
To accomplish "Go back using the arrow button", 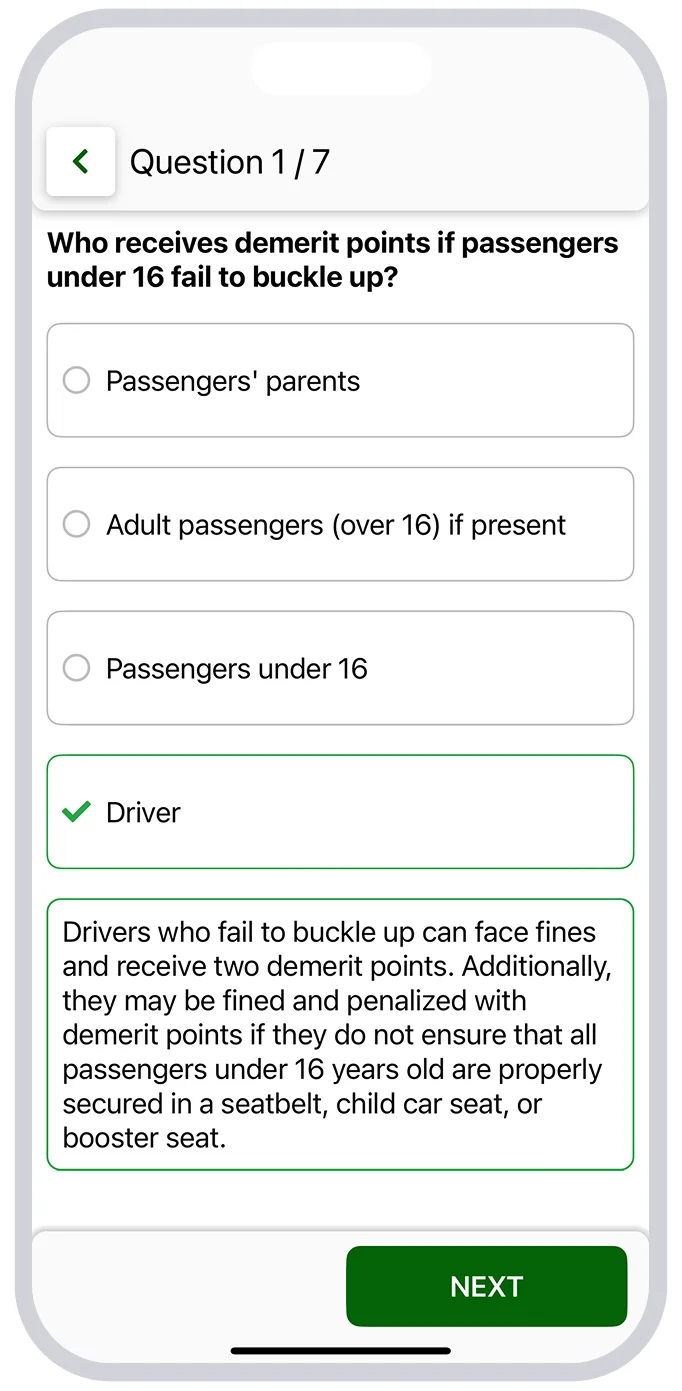I will pos(81,161).
